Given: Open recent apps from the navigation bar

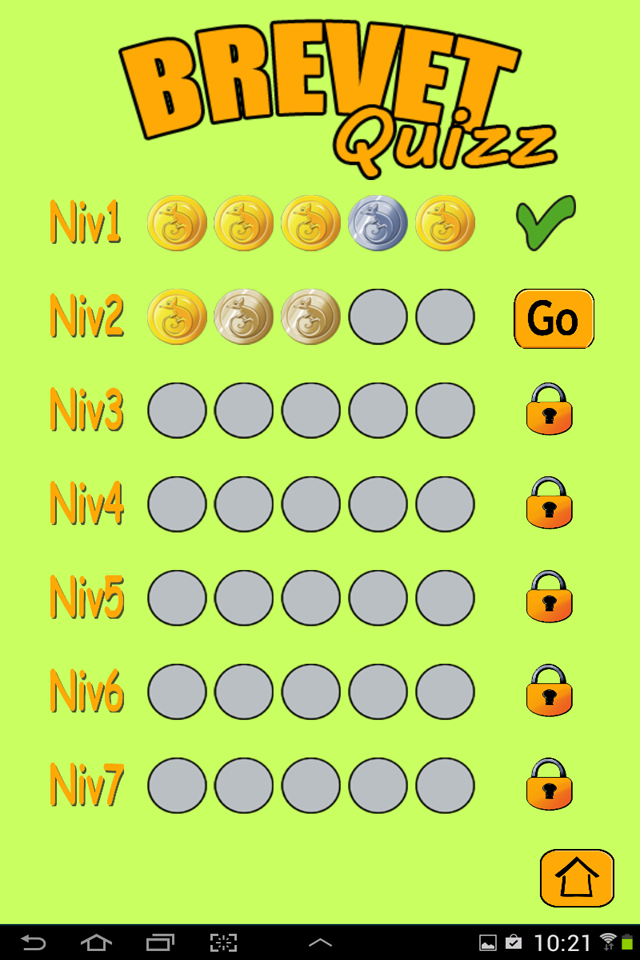Looking at the screenshot, I should pyautogui.click(x=160, y=942).
